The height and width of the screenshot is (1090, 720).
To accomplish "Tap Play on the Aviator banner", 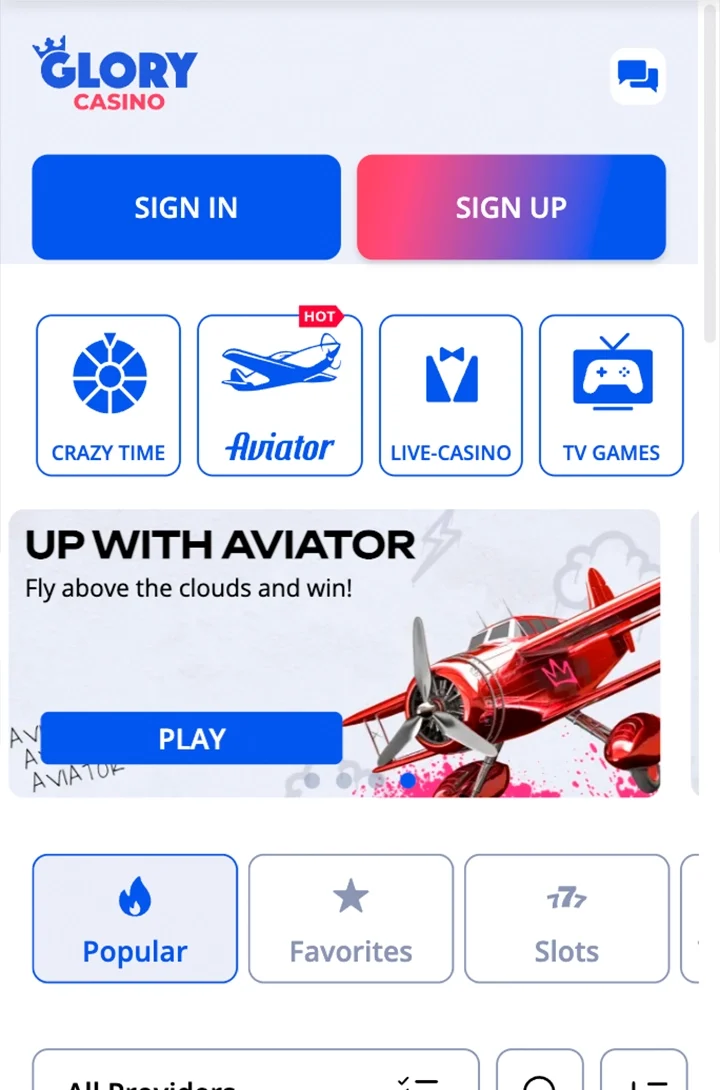I will (x=191, y=738).
